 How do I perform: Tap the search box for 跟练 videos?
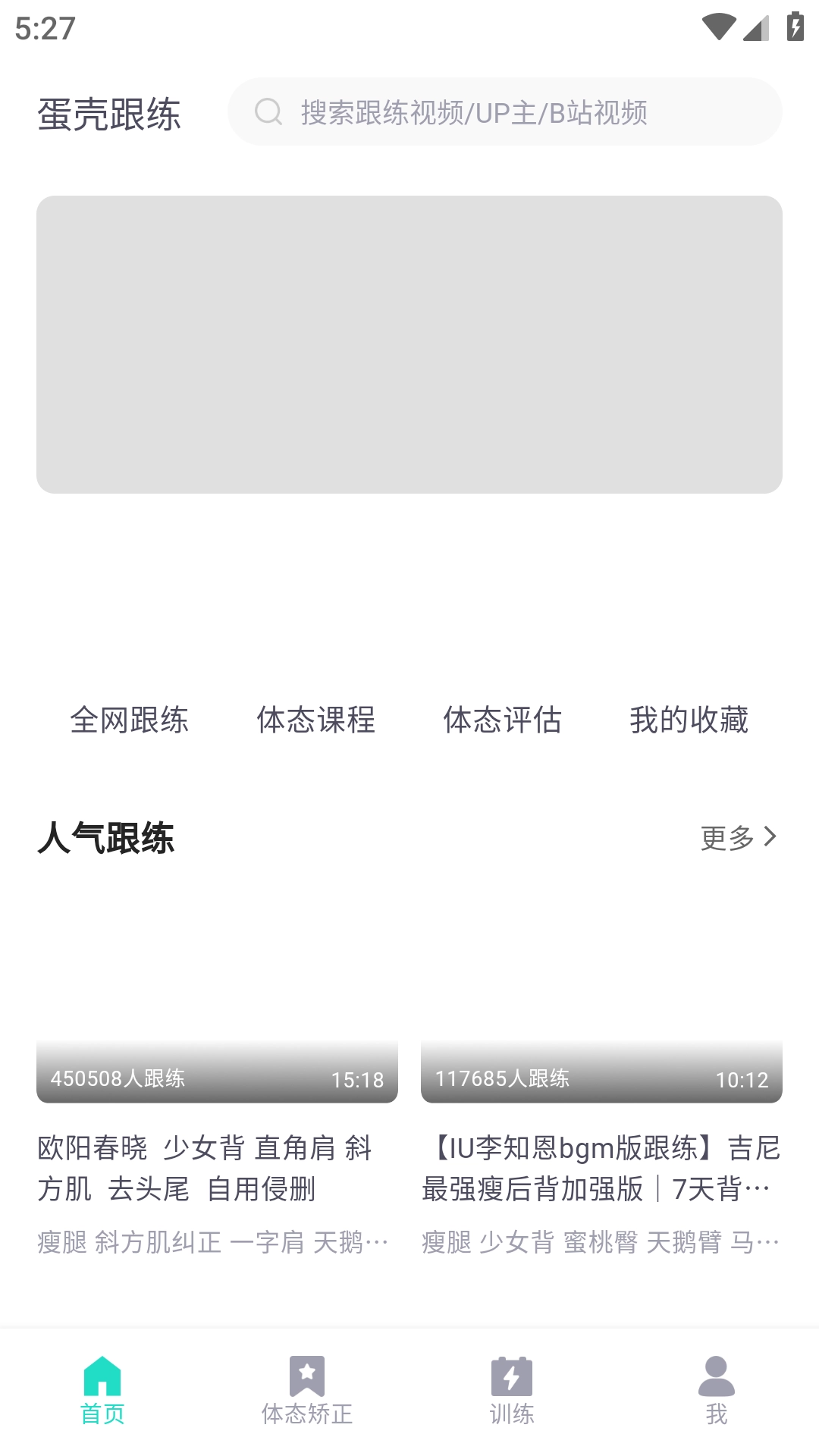point(504,112)
